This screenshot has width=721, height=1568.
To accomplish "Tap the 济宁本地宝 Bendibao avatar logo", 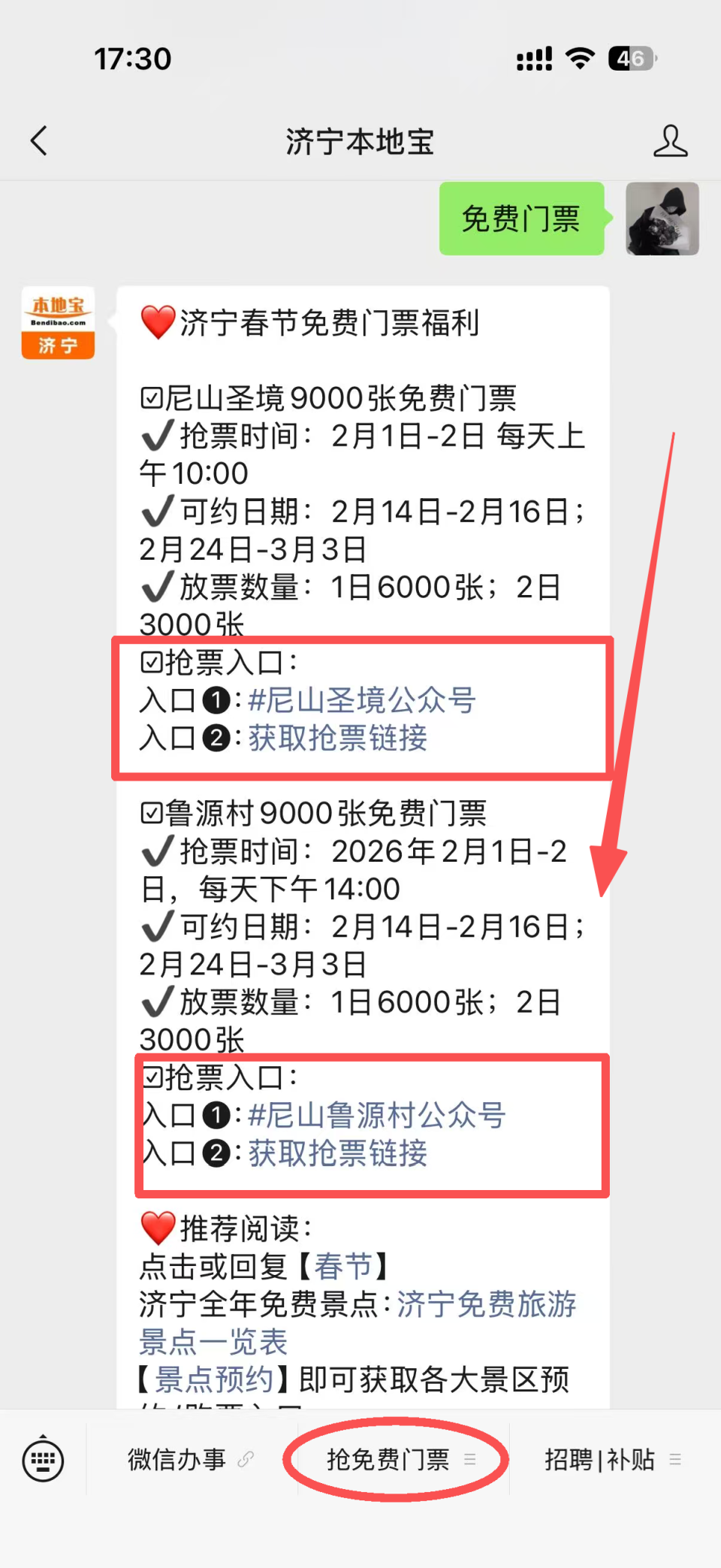I will click(57, 323).
